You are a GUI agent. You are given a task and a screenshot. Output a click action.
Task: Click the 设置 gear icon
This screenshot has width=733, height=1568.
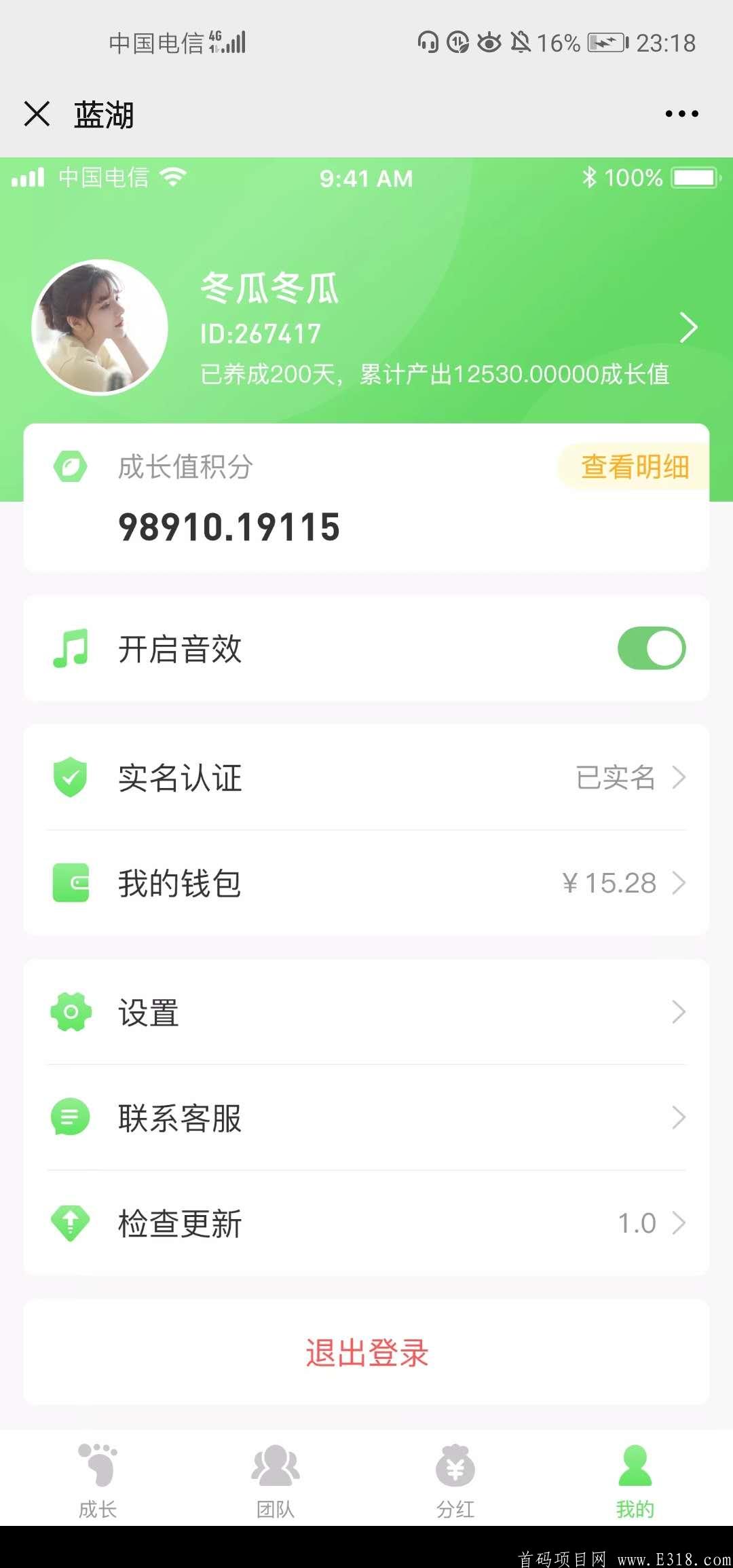(71, 1011)
